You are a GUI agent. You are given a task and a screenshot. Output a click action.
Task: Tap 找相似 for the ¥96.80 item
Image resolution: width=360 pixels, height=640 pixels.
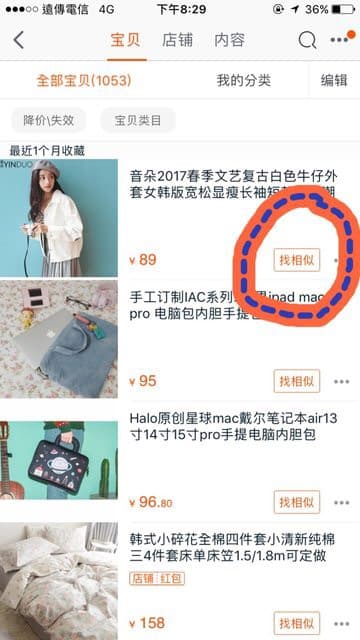297,502
